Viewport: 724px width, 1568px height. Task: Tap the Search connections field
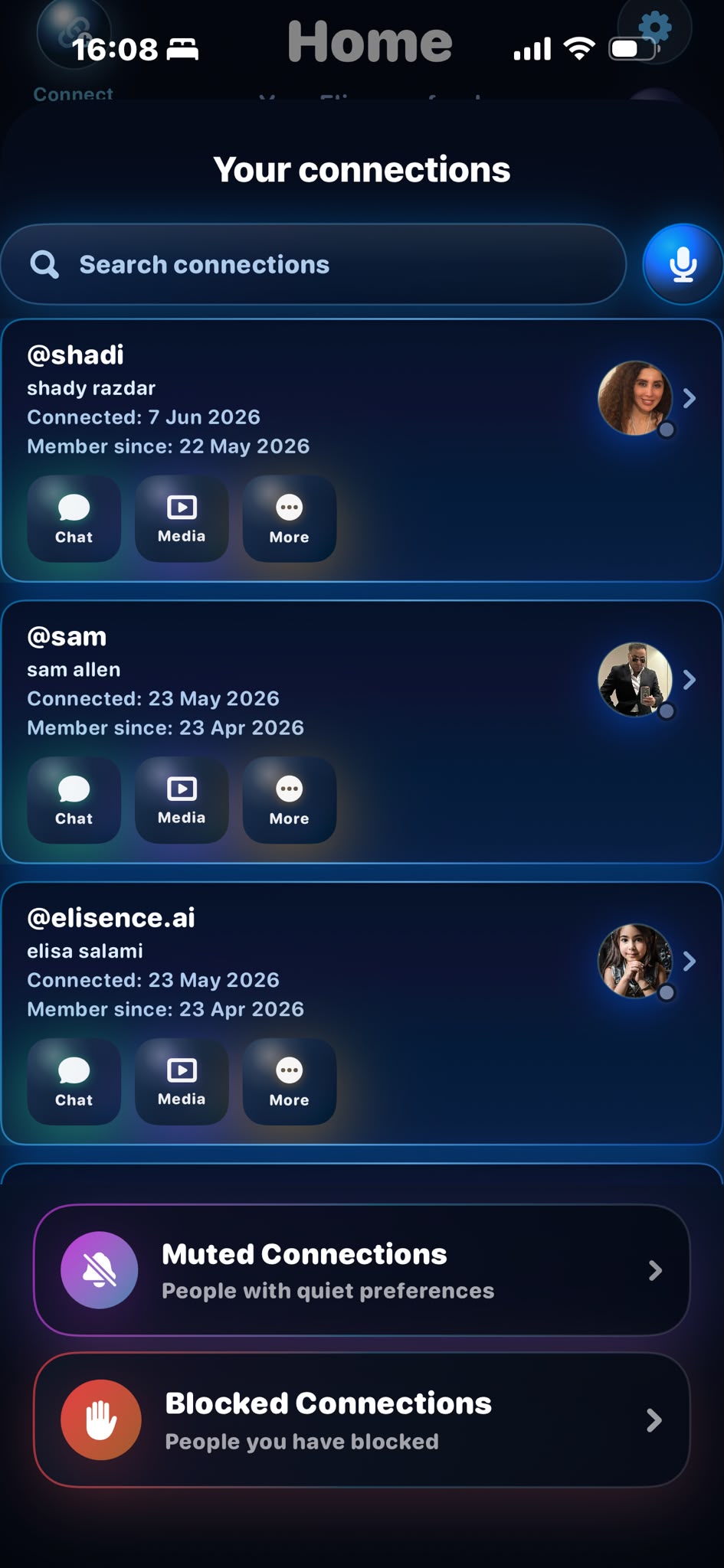(x=313, y=264)
